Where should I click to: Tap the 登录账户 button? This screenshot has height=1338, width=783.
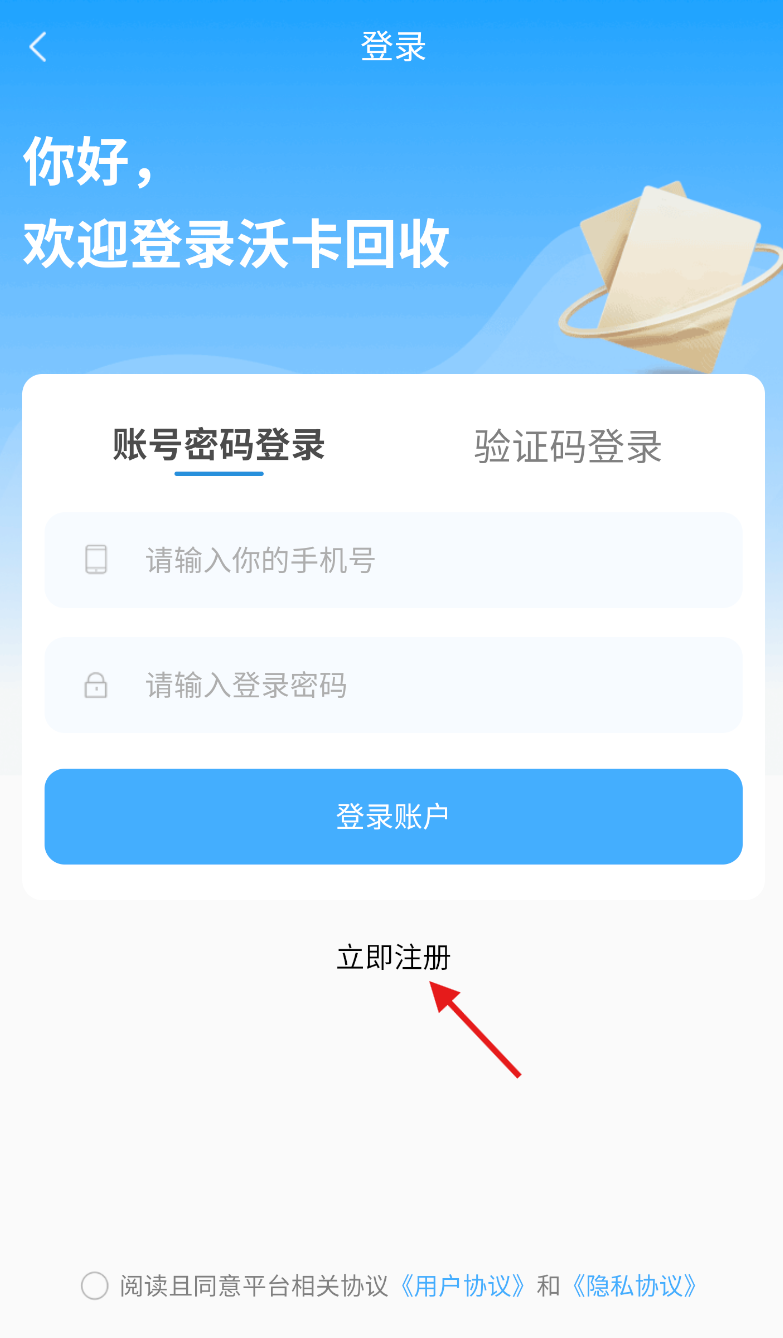coord(393,816)
